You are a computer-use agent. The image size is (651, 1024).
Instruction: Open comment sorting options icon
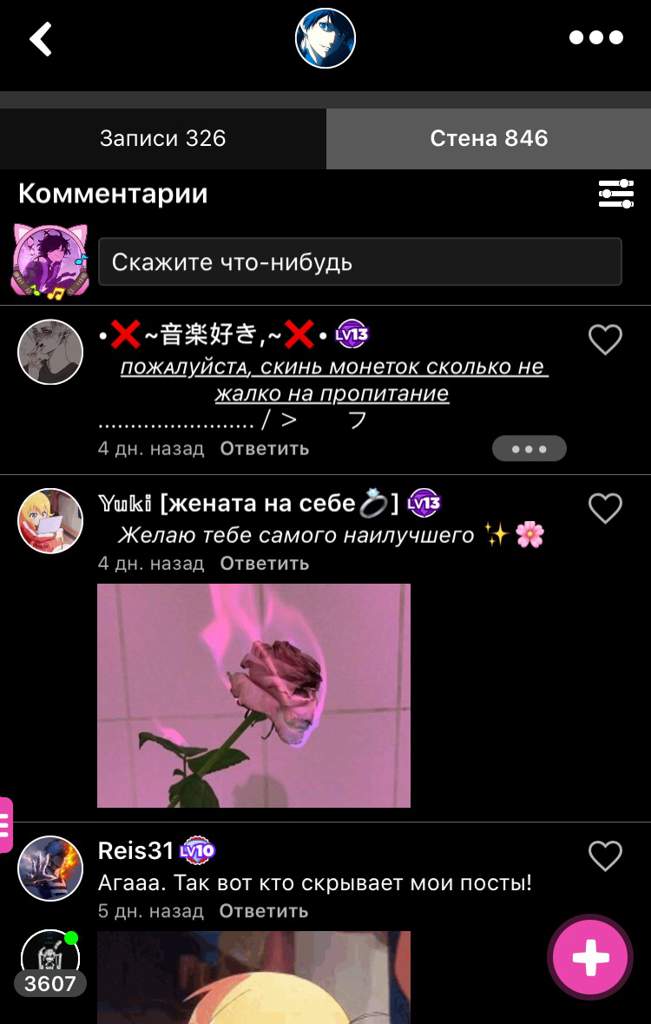coord(616,194)
